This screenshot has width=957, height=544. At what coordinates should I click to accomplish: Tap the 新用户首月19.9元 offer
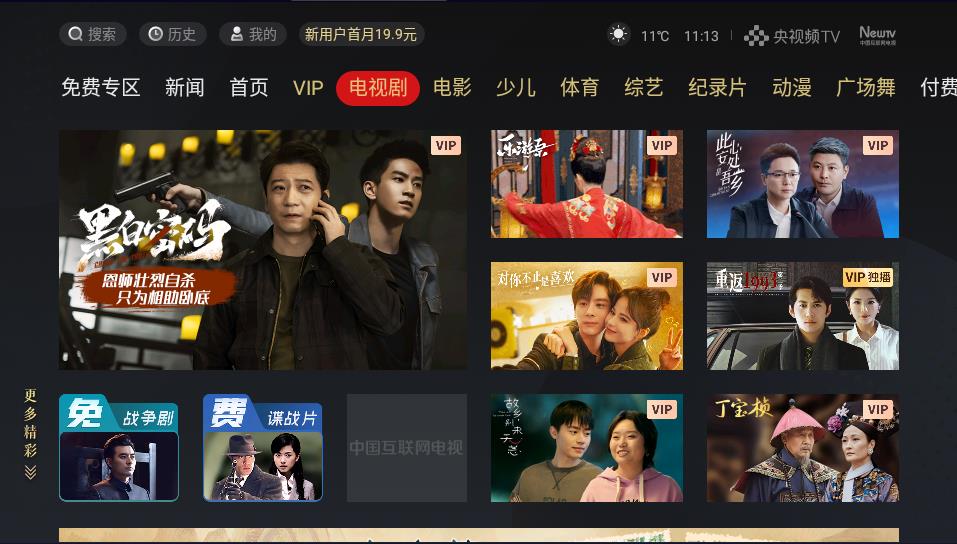point(361,34)
